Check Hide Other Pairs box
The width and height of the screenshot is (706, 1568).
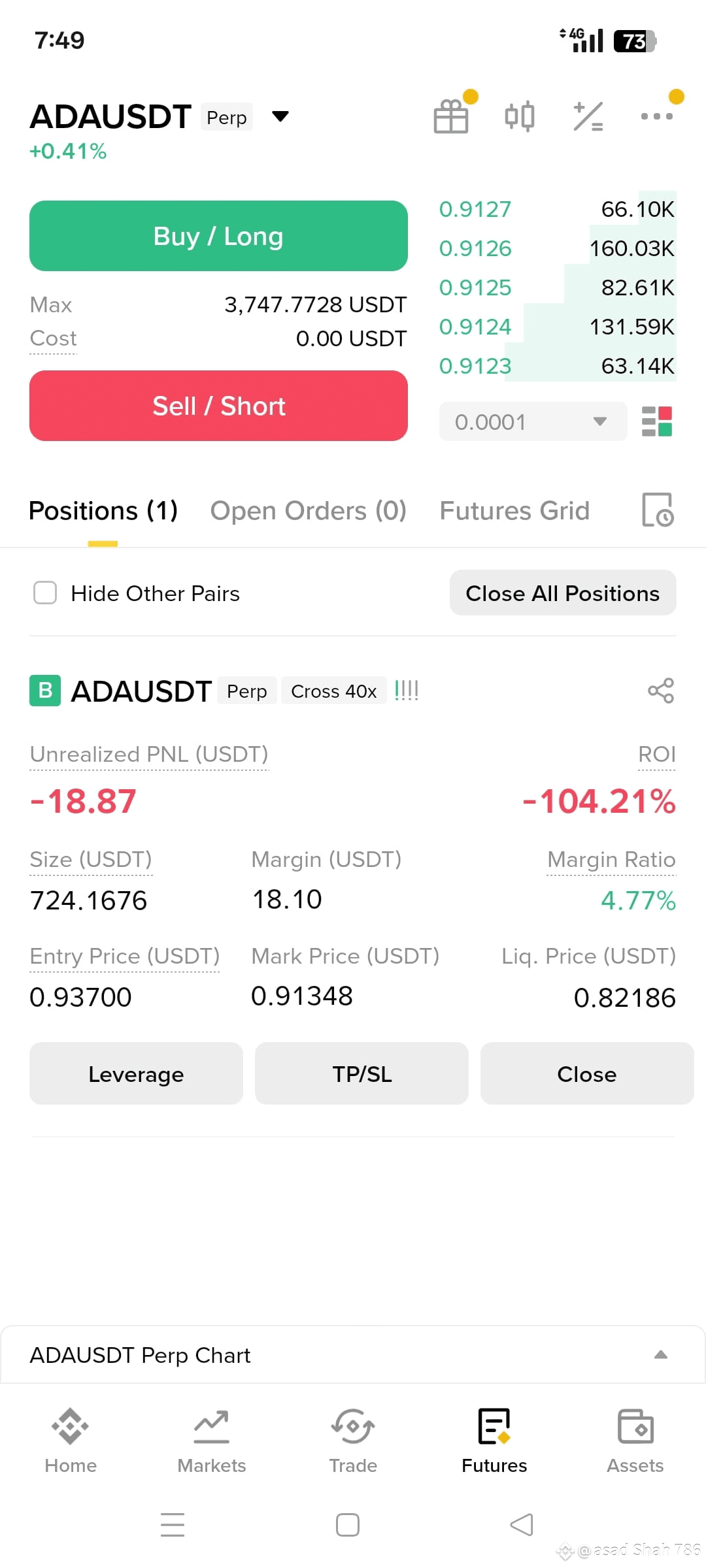pos(45,593)
